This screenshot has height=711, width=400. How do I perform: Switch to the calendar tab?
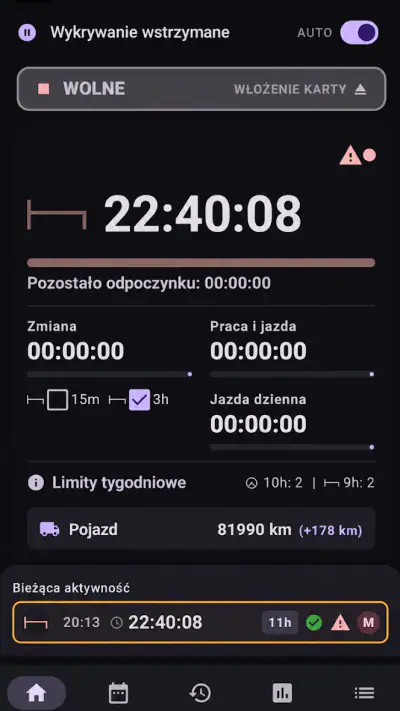click(118, 692)
